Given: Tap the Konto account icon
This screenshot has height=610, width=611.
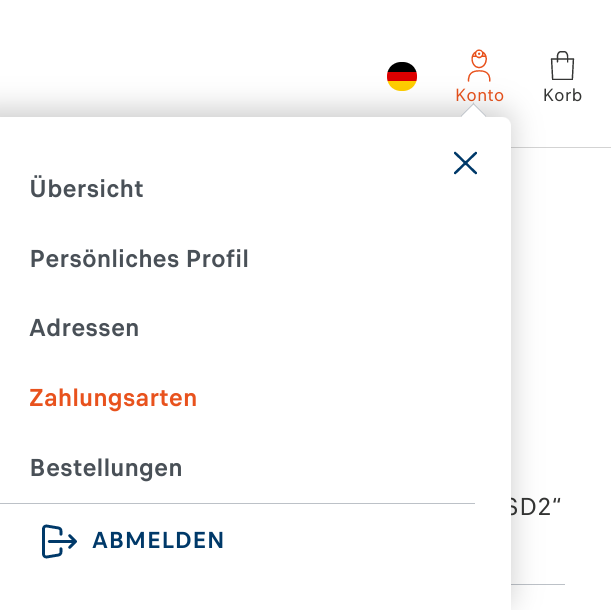Looking at the screenshot, I should pos(479,77).
